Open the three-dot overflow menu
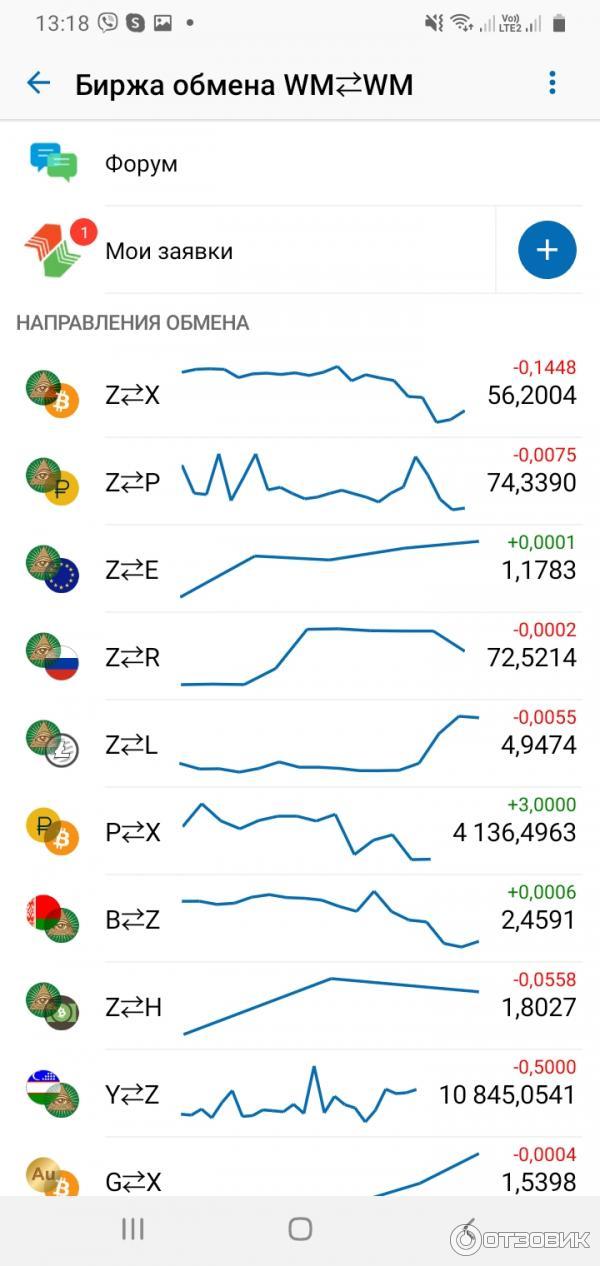This screenshot has width=600, height=1266. click(x=552, y=83)
